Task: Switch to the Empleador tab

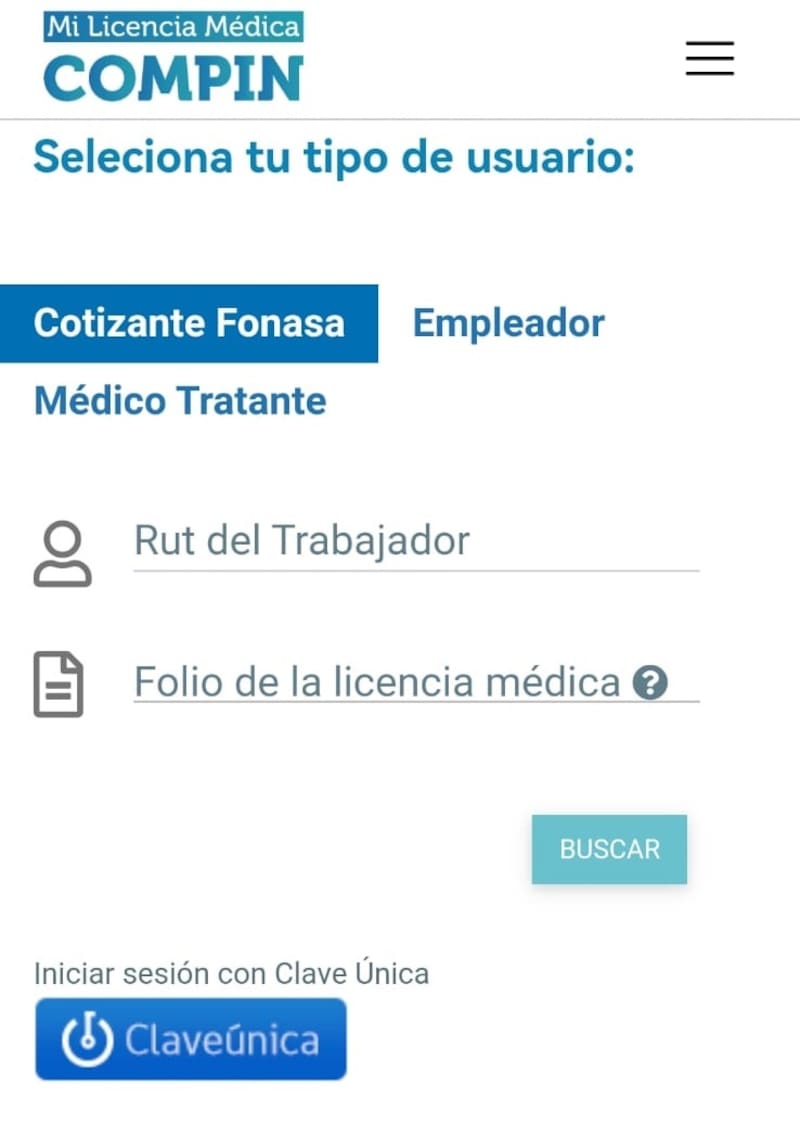Action: (x=508, y=323)
